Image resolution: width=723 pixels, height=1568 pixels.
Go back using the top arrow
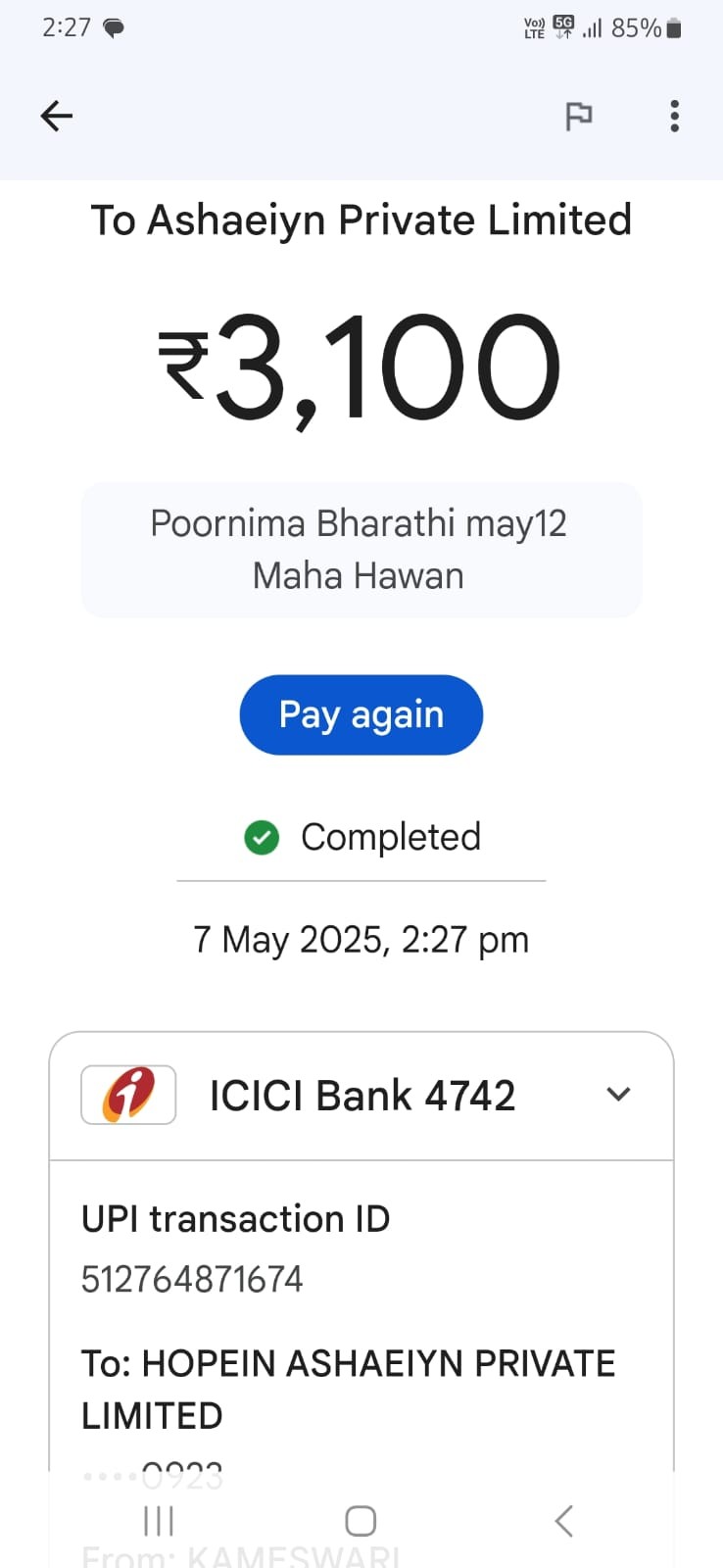click(57, 116)
